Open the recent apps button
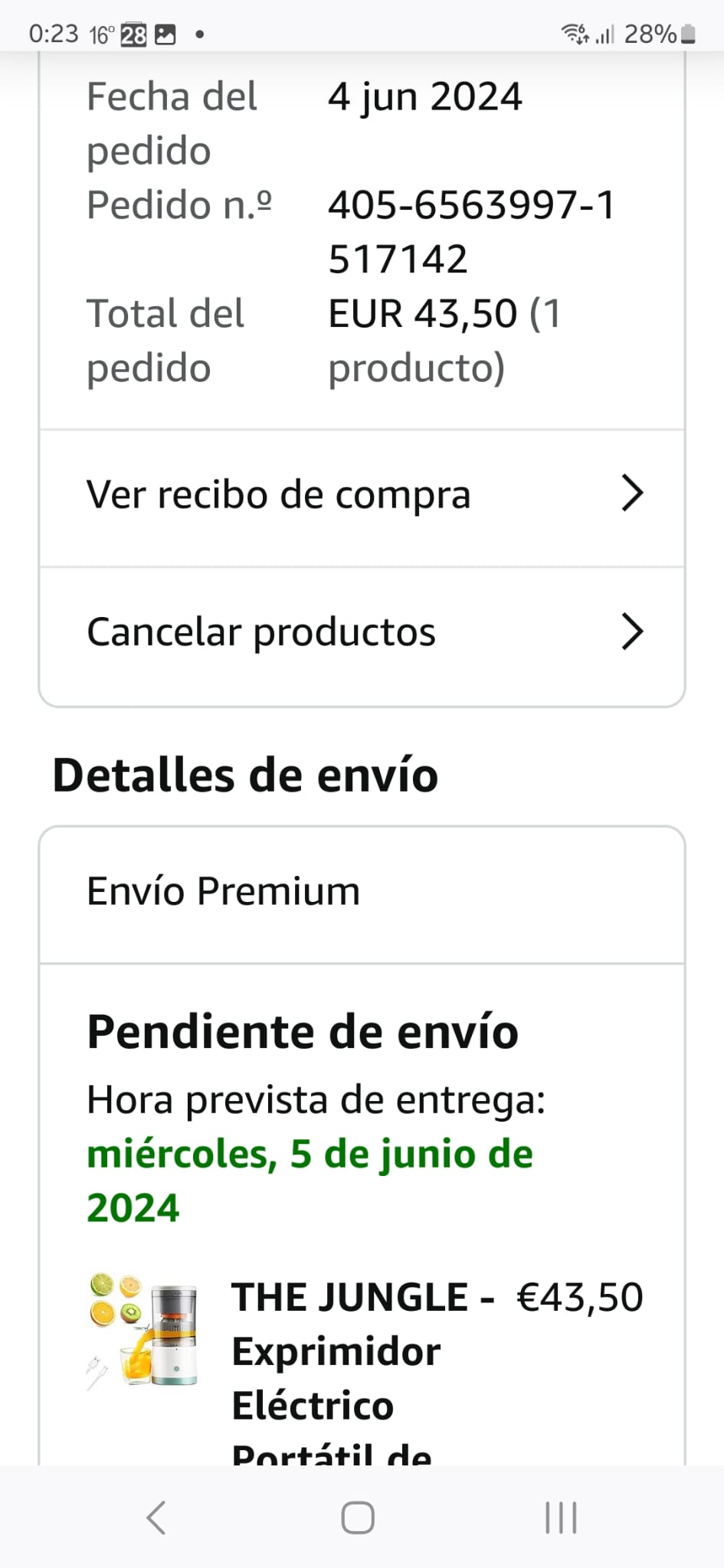This screenshot has width=724, height=1568. click(560, 1517)
